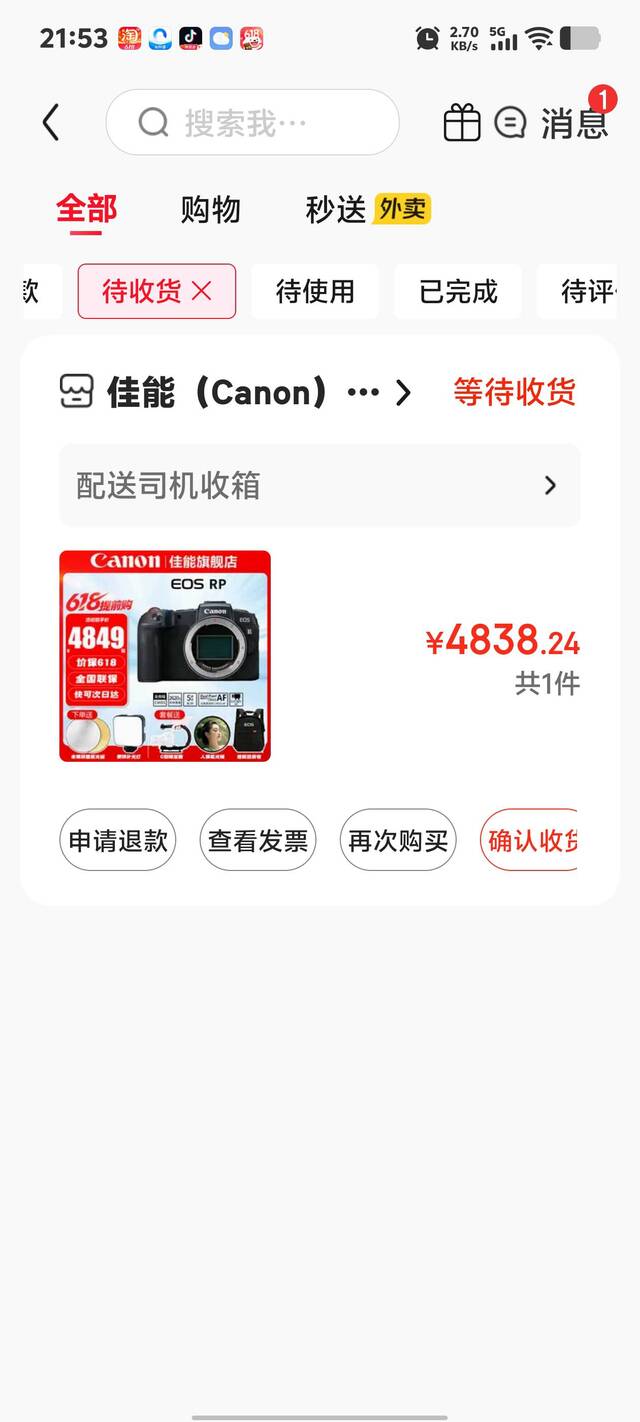Open the 佳能 (Canon) store

(235, 392)
